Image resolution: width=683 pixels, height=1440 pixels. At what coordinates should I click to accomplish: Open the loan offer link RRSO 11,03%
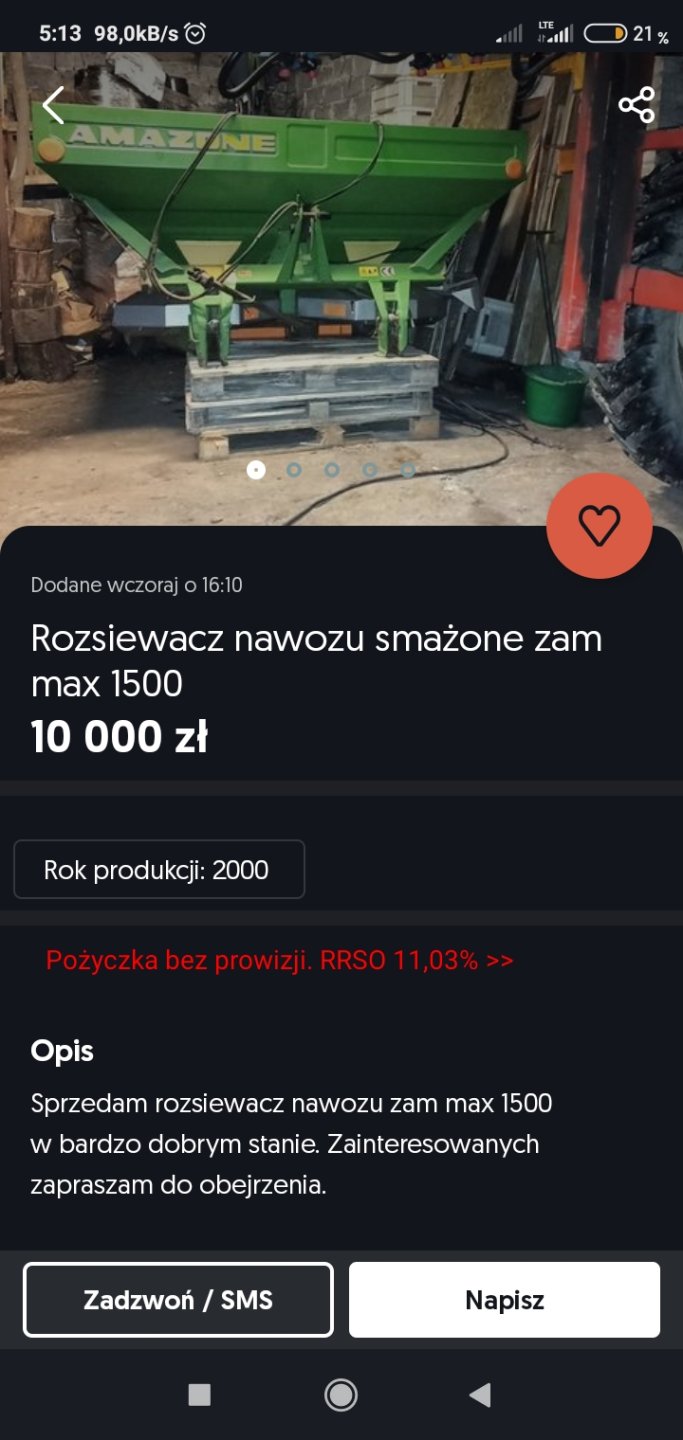pos(280,961)
